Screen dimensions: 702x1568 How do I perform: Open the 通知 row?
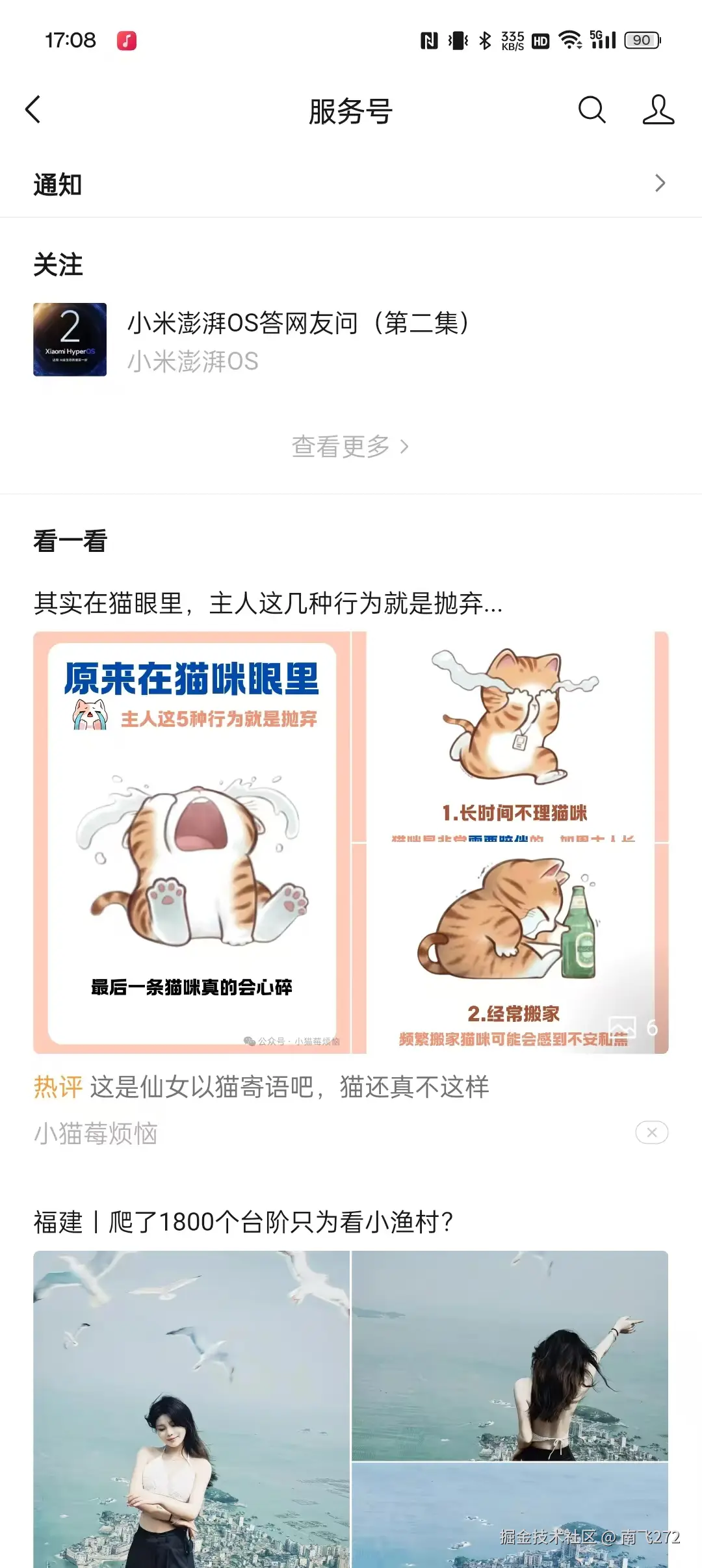point(351,184)
